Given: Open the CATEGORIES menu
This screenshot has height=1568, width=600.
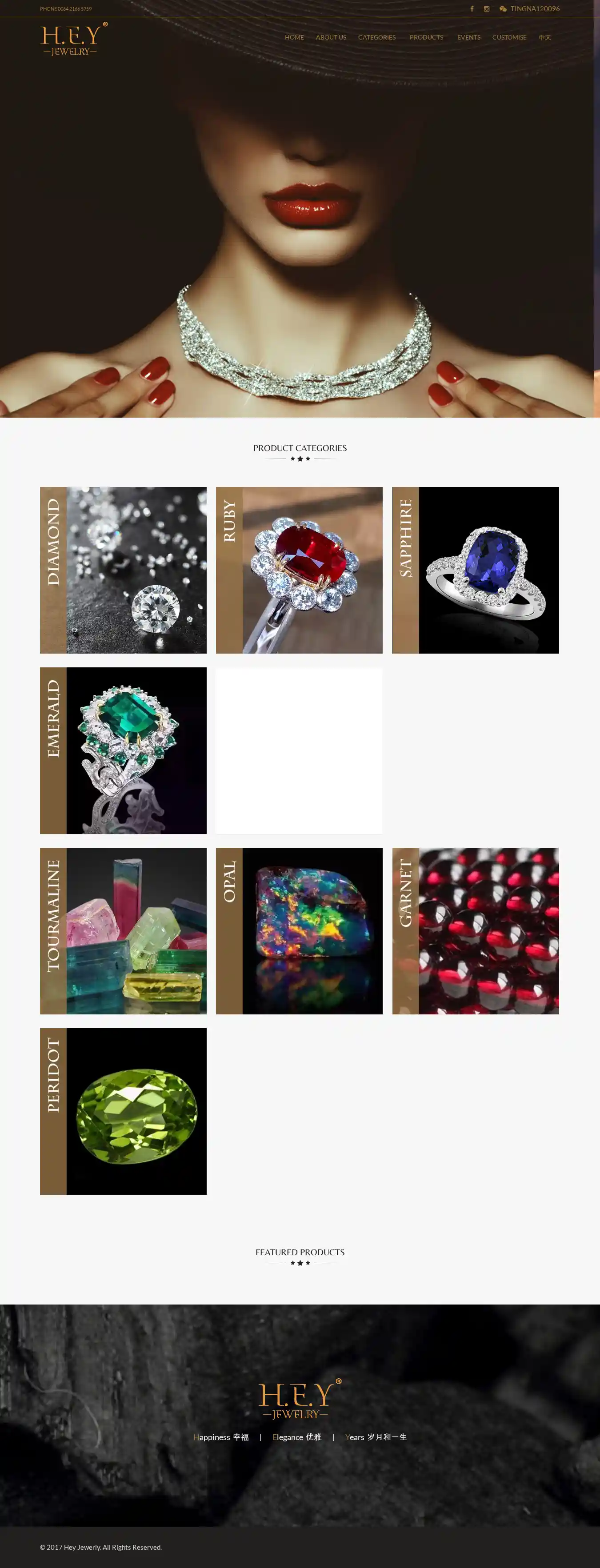Looking at the screenshot, I should coord(376,37).
